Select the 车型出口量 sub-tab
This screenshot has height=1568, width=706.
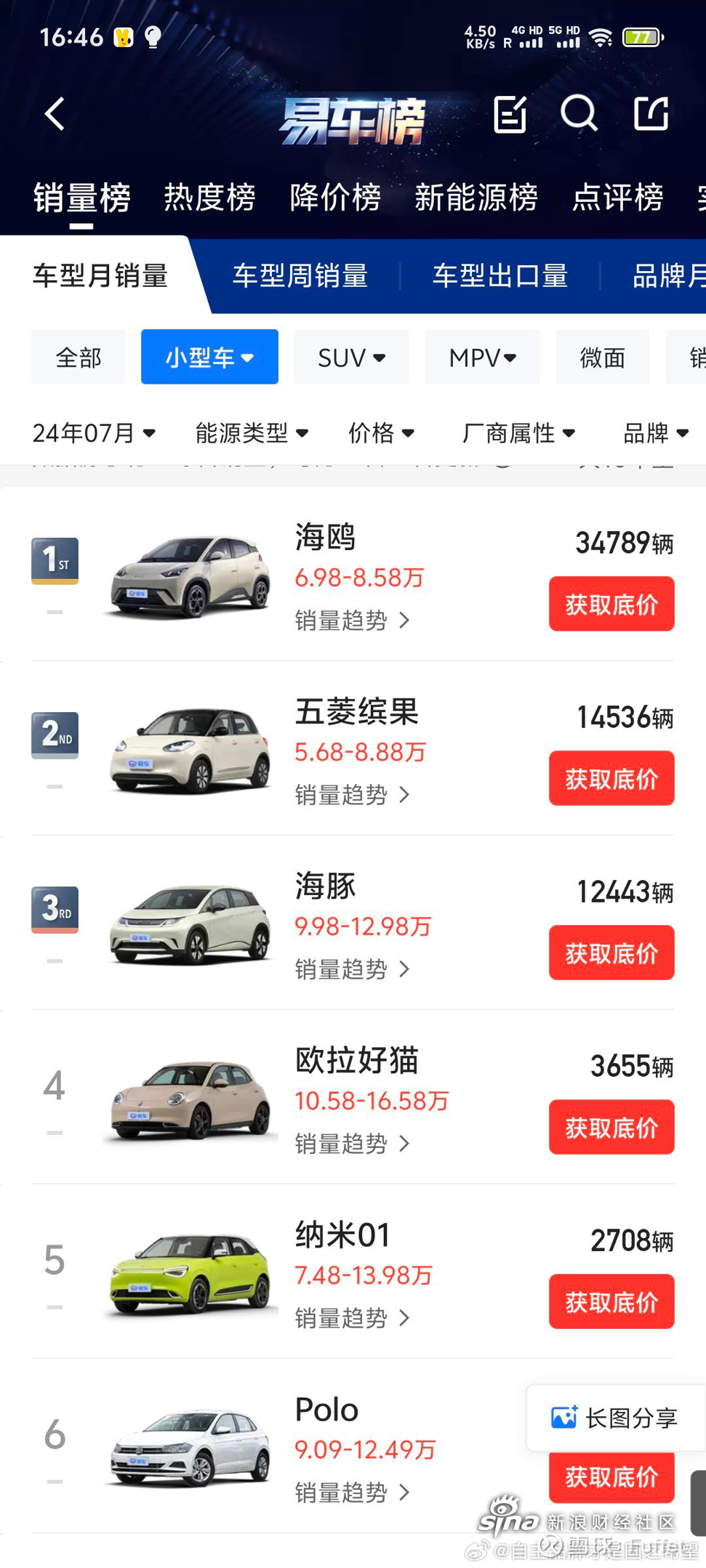(x=500, y=276)
